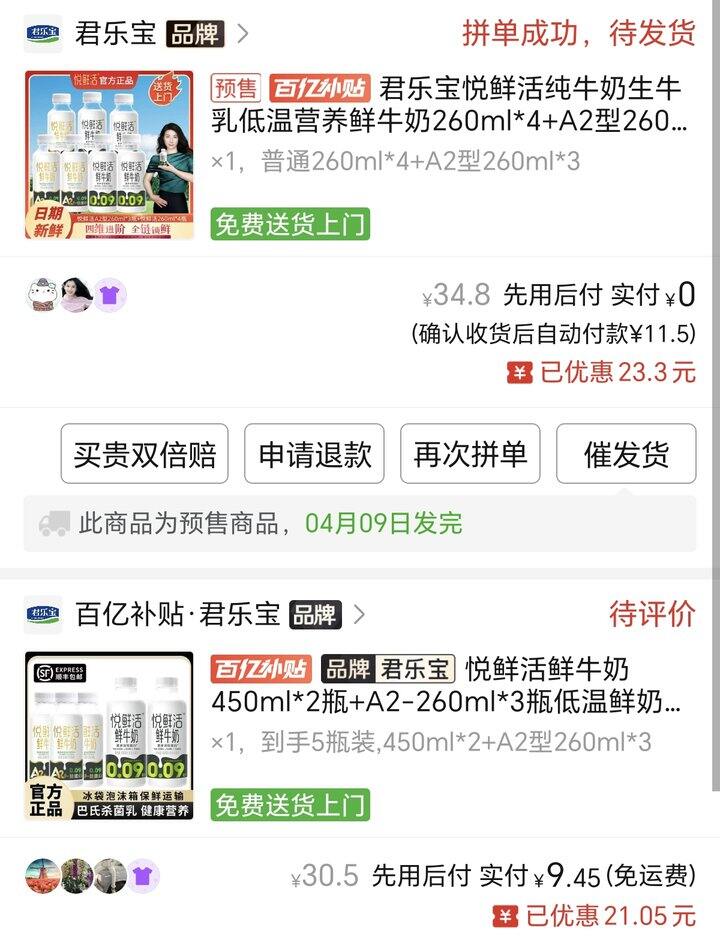Screen dimensions: 720x943
Task: Tap the 催发货 urge-shipment button
Action: (x=627, y=453)
